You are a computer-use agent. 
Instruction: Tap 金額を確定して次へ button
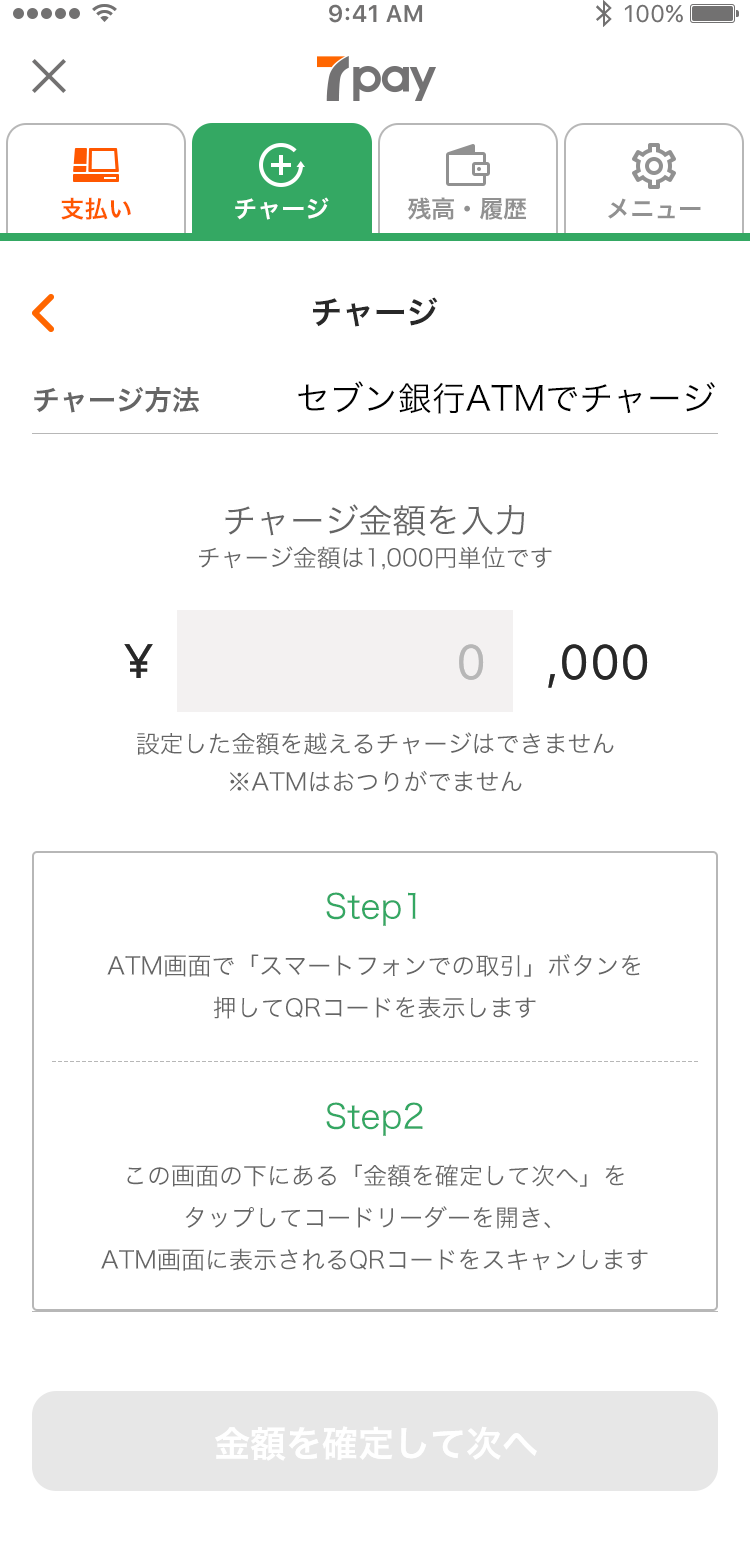click(x=375, y=1441)
